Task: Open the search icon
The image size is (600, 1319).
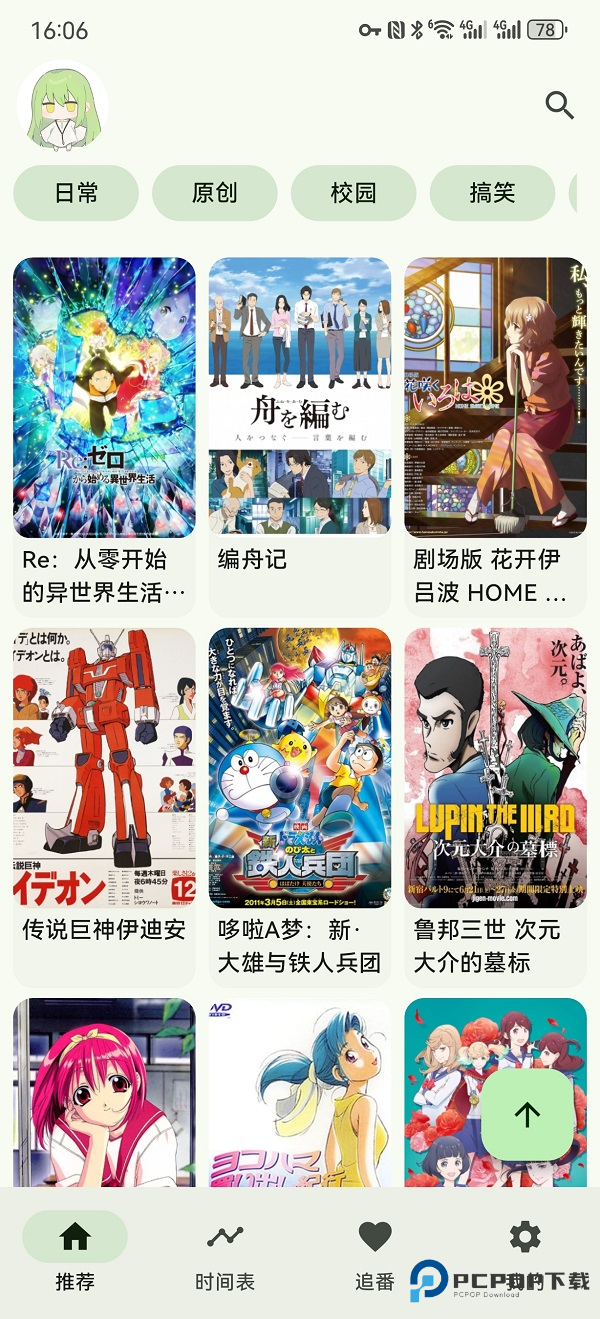Action: point(559,105)
